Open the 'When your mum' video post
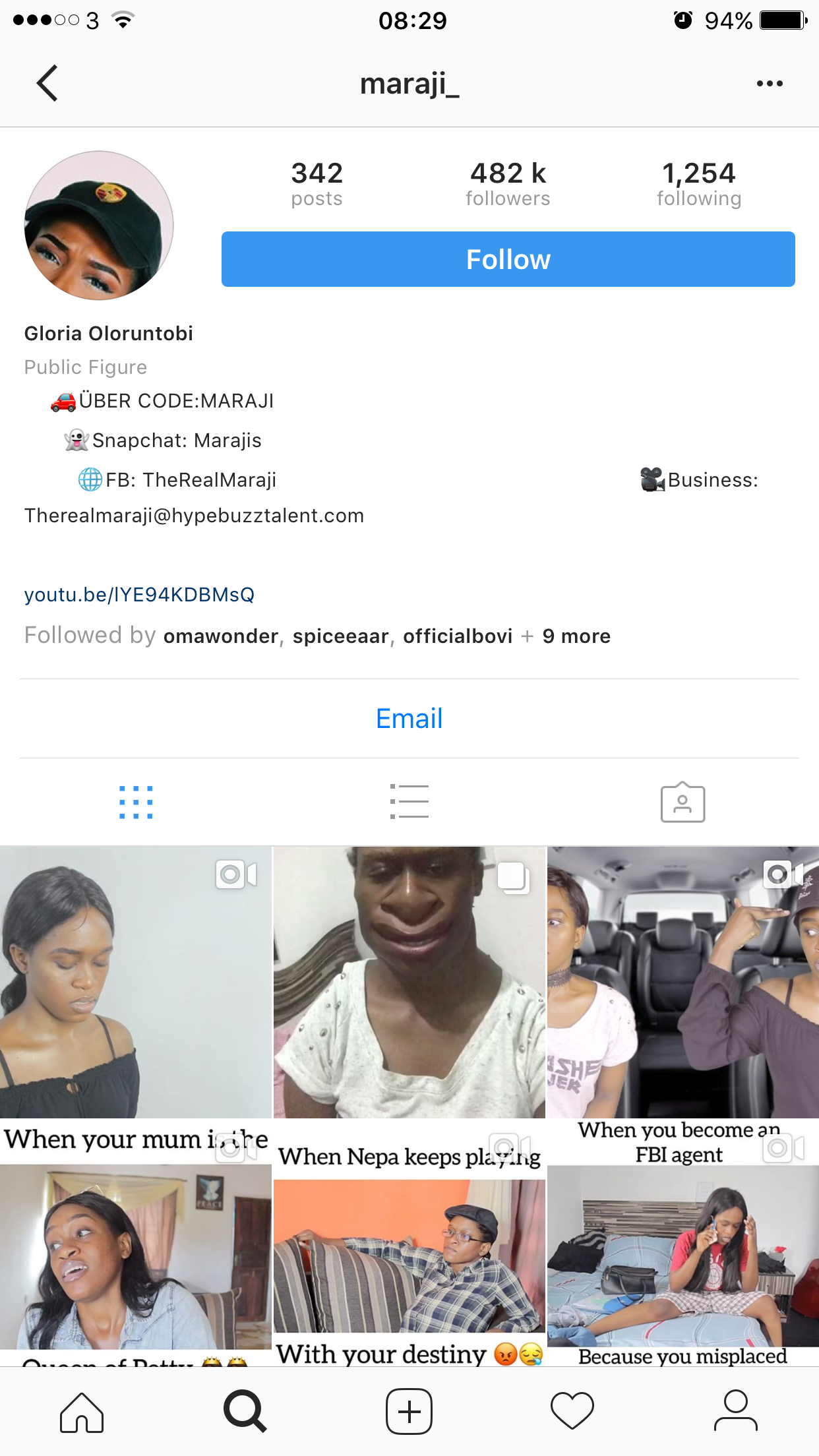The image size is (819, 1456). pos(135,989)
